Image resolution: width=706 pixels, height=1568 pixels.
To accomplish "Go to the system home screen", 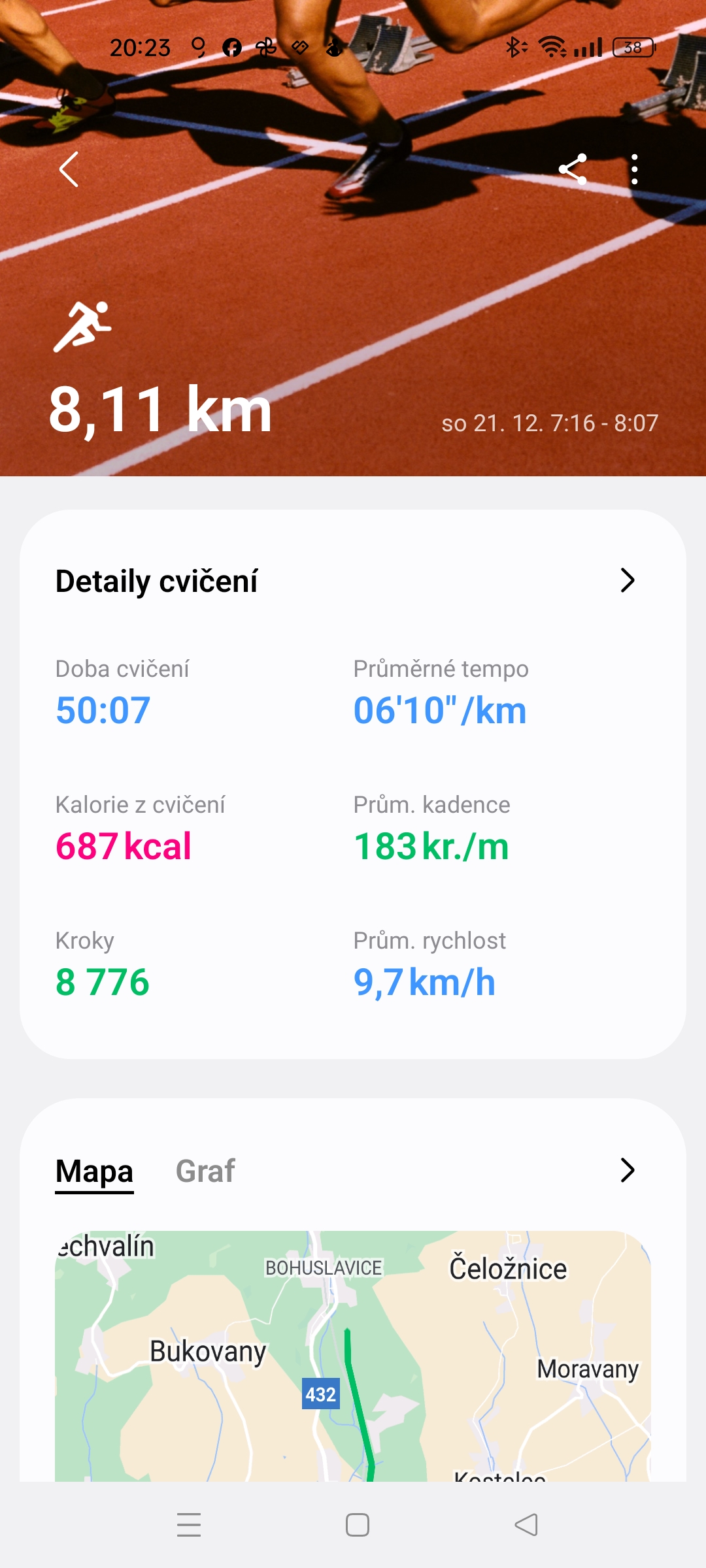I will (358, 1525).
